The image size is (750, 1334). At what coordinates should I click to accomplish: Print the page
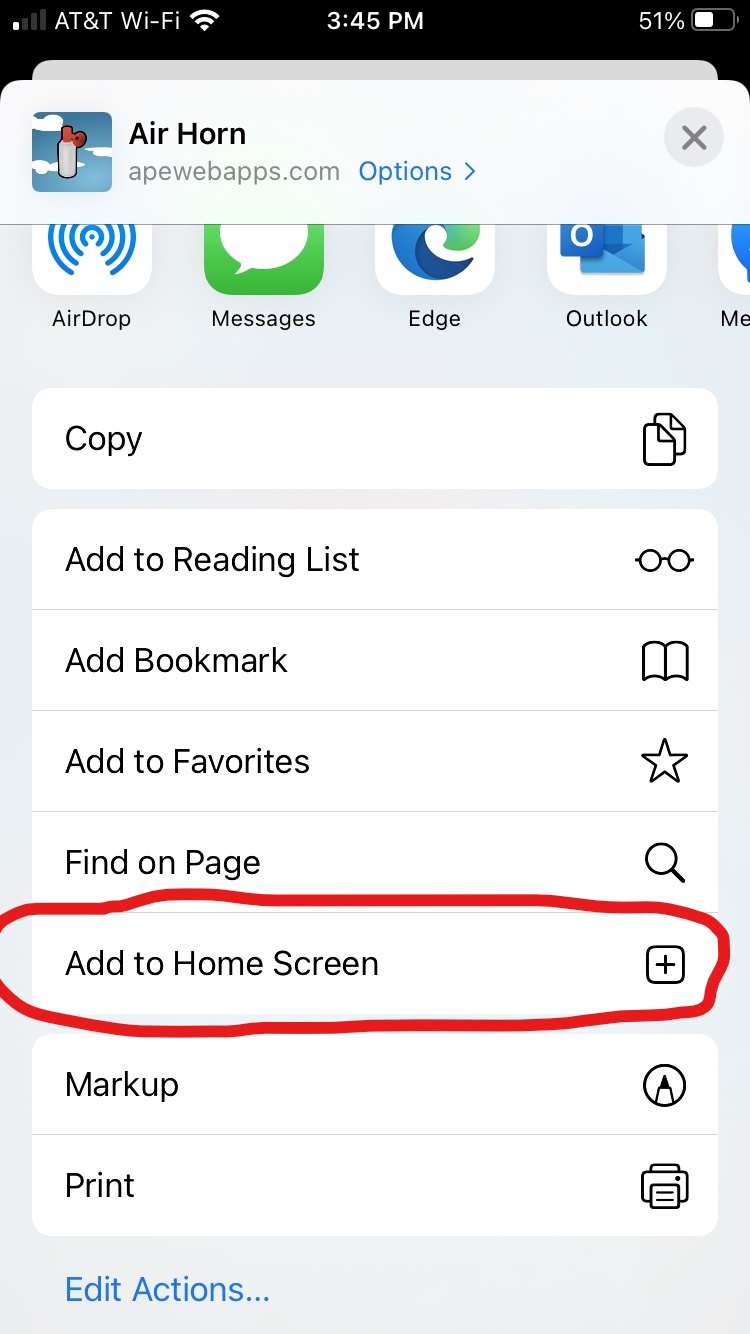(375, 1186)
